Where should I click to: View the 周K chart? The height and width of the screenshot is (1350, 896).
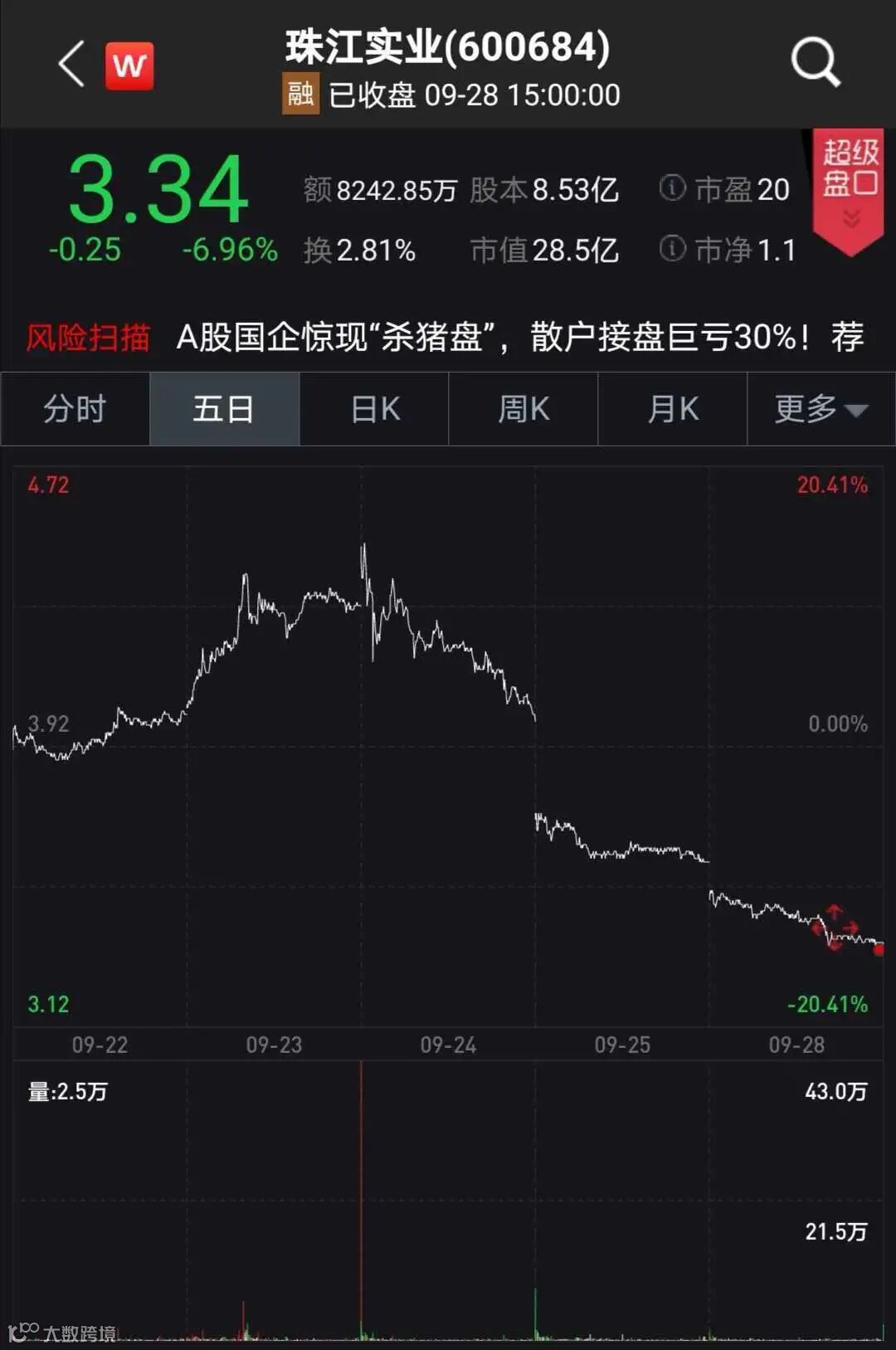pos(523,409)
